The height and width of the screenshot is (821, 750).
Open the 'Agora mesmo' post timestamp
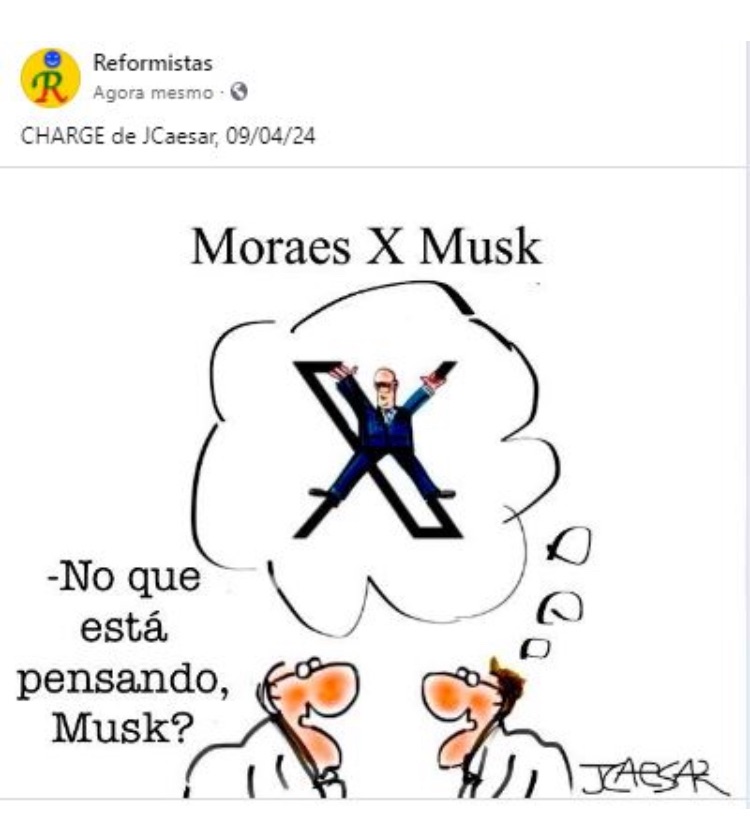[x=152, y=92]
